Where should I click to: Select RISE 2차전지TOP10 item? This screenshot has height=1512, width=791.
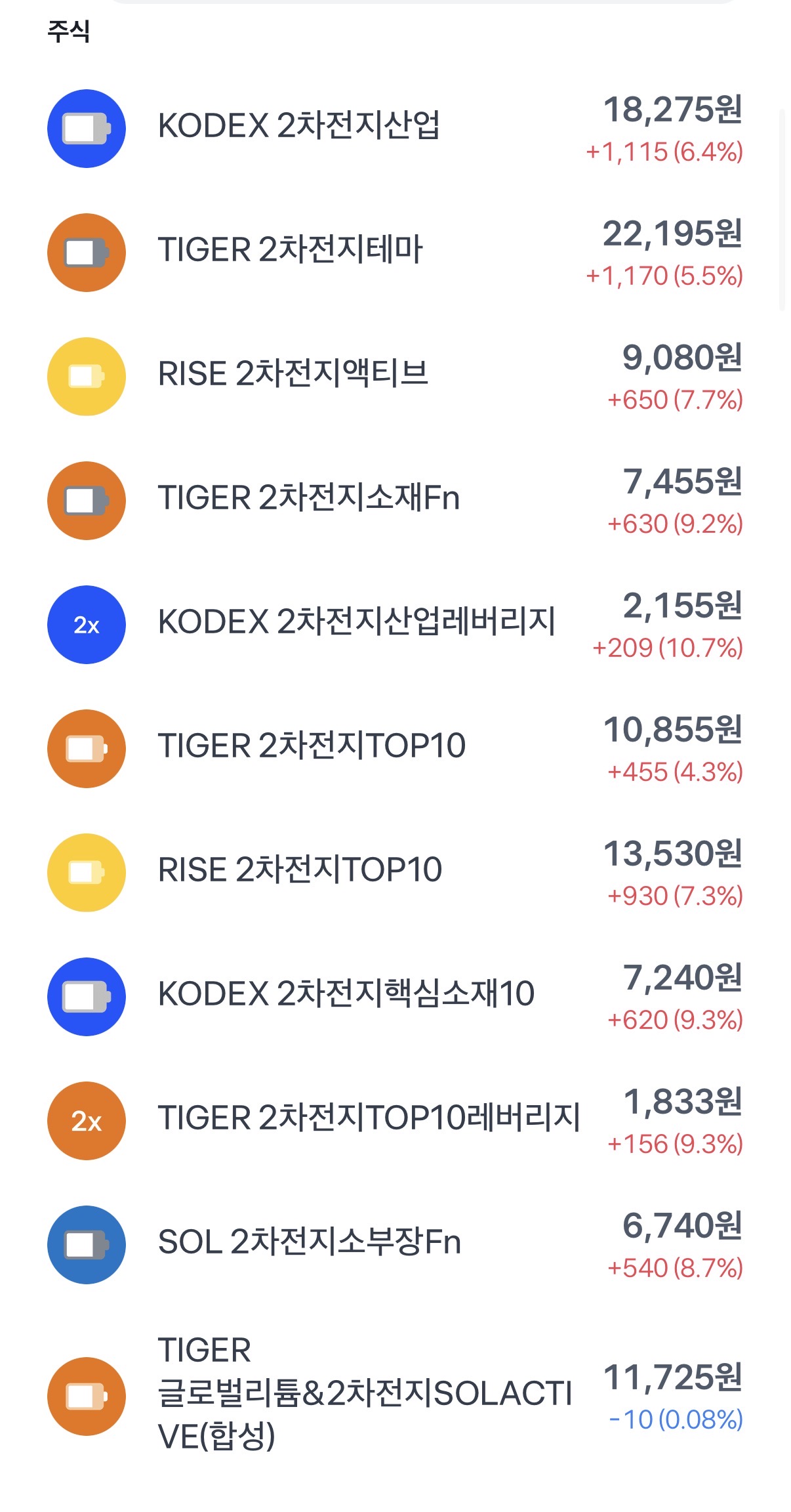(300, 870)
